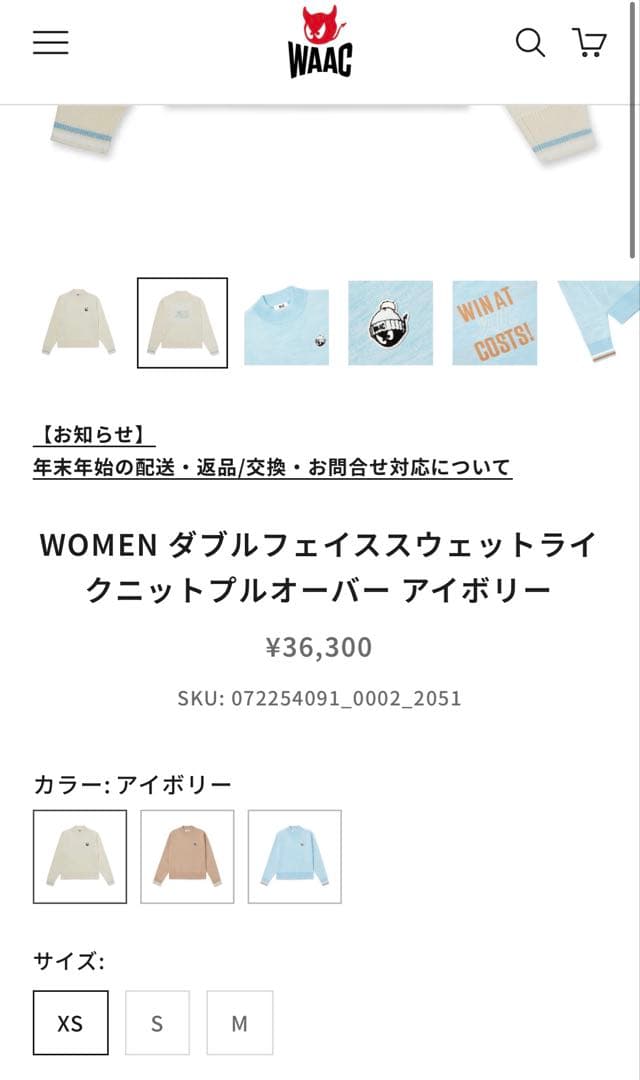
Task: Select the ivory color swatch
Action: (x=80, y=857)
